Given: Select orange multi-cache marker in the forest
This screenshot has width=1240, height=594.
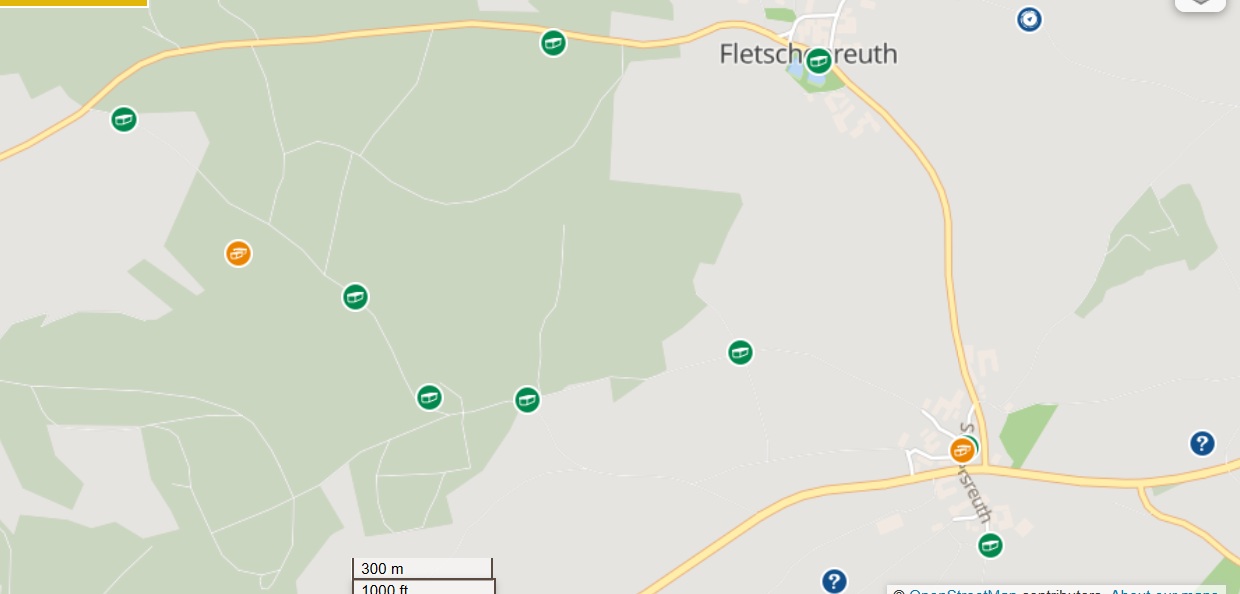Looking at the screenshot, I should pos(238,253).
